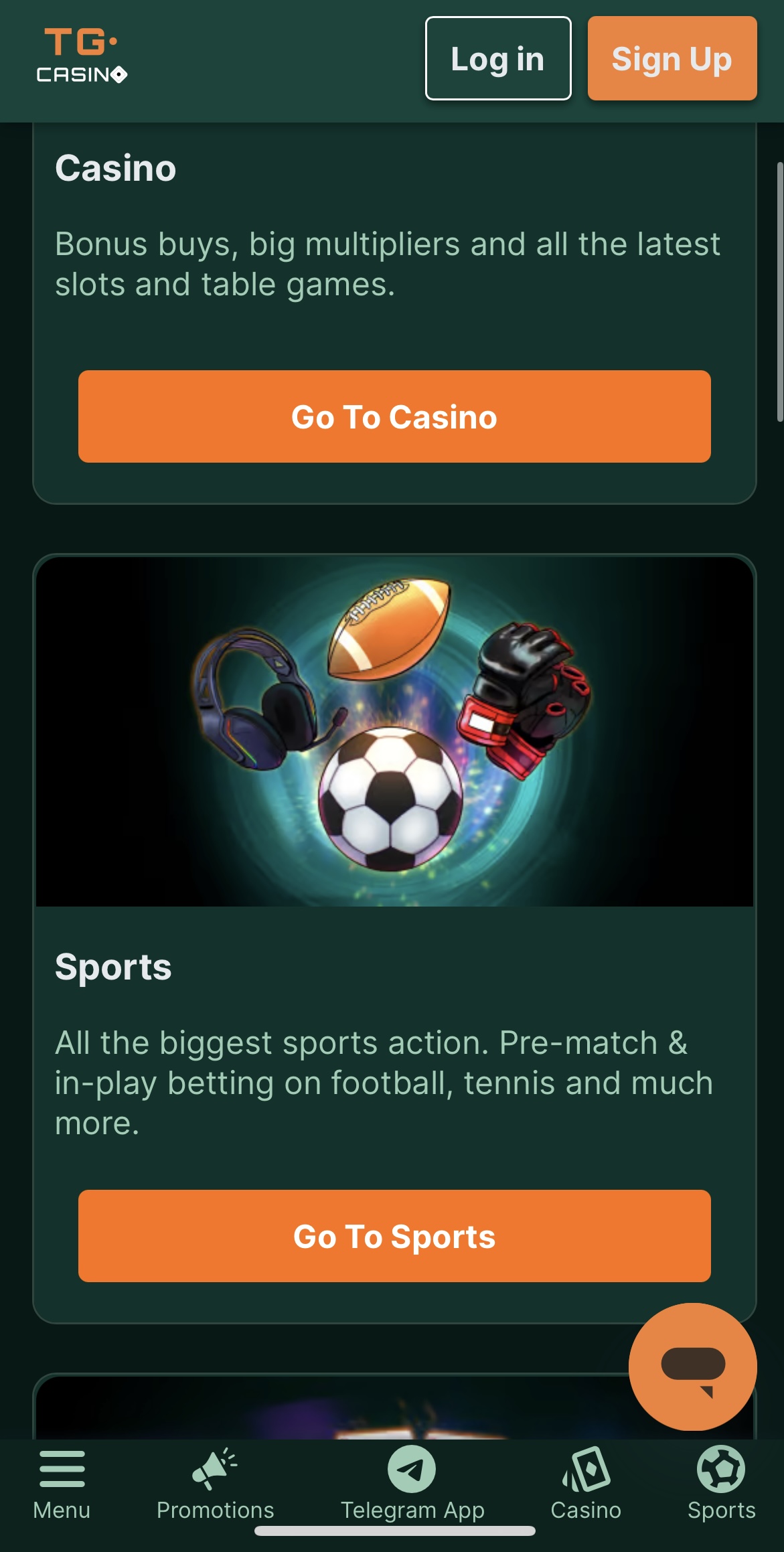Create an account with Sign Up
Image resolution: width=784 pixels, height=1552 pixels.
[x=672, y=58]
